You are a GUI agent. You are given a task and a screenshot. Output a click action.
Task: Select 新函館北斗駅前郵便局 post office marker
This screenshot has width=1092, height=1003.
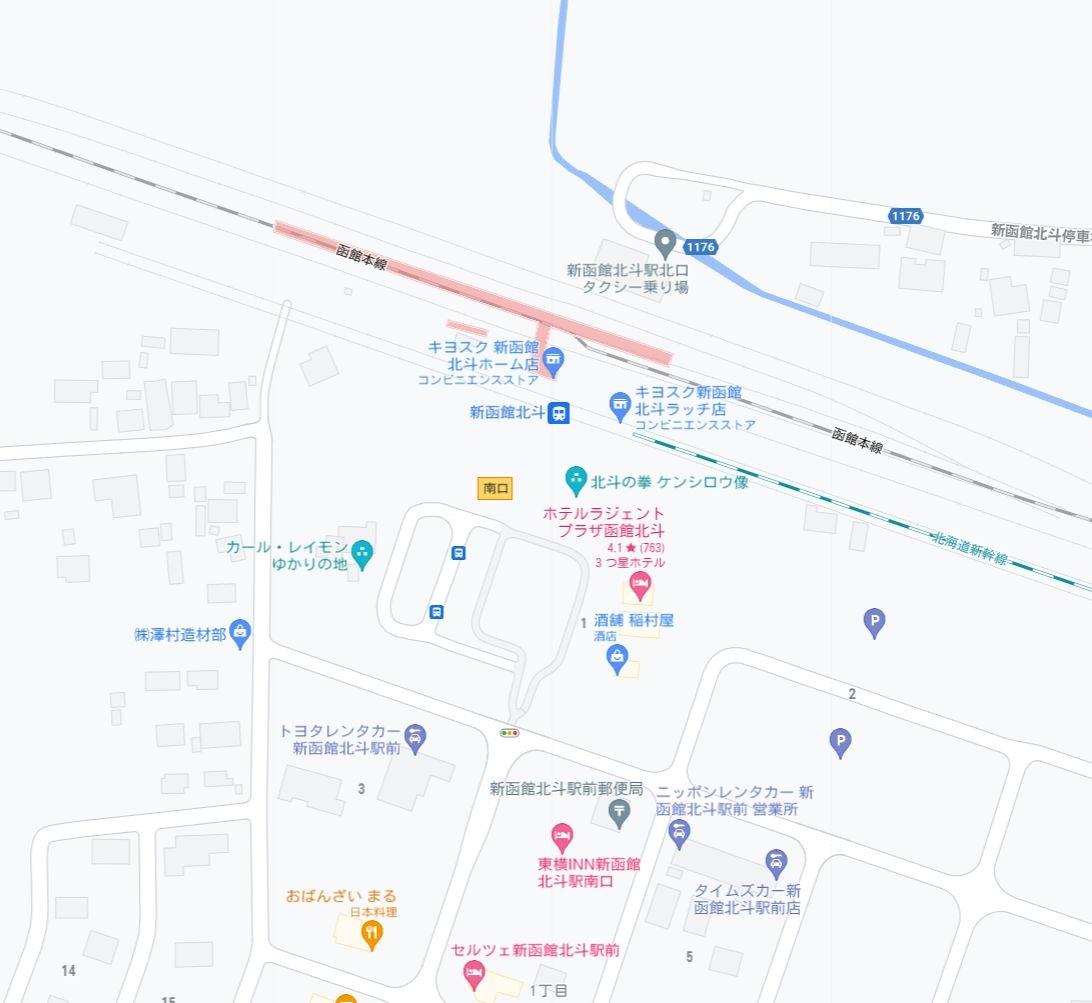point(619,813)
